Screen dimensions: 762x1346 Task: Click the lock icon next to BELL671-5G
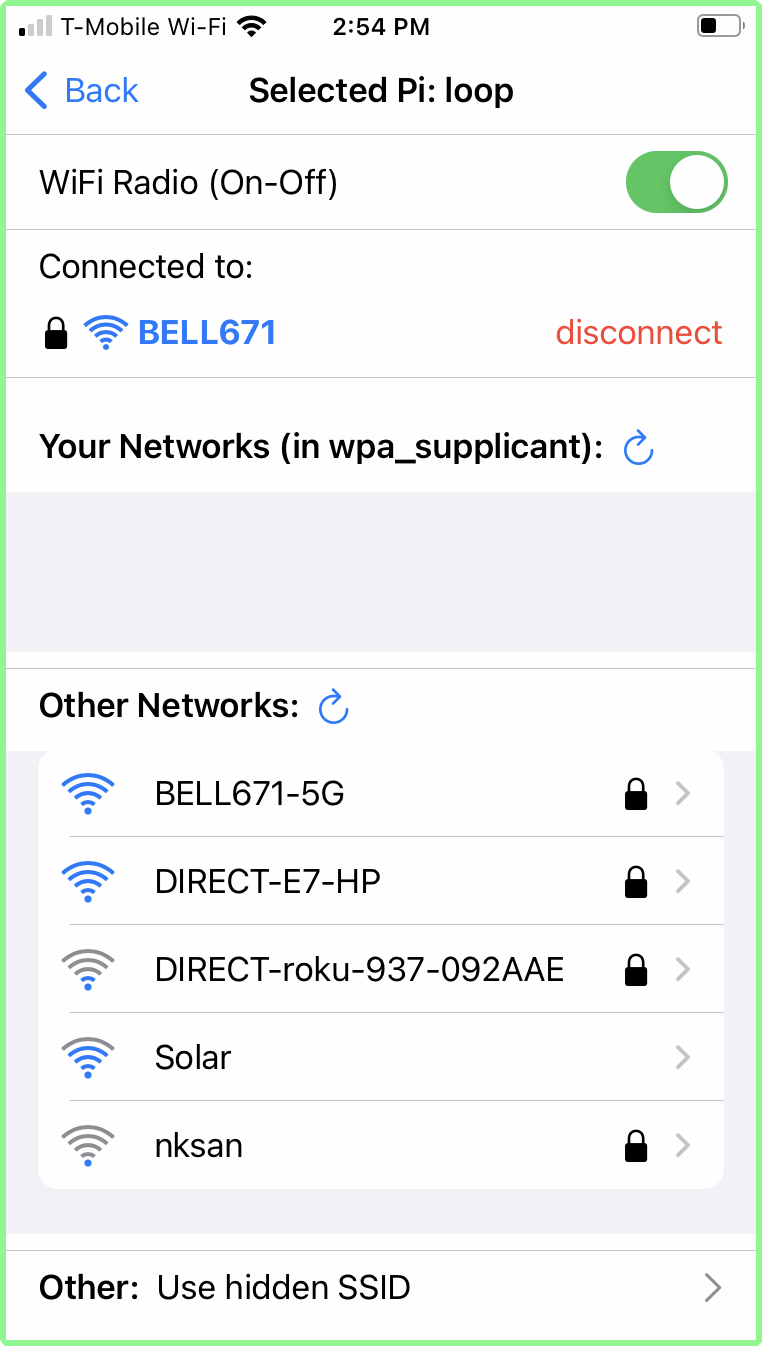tap(636, 793)
